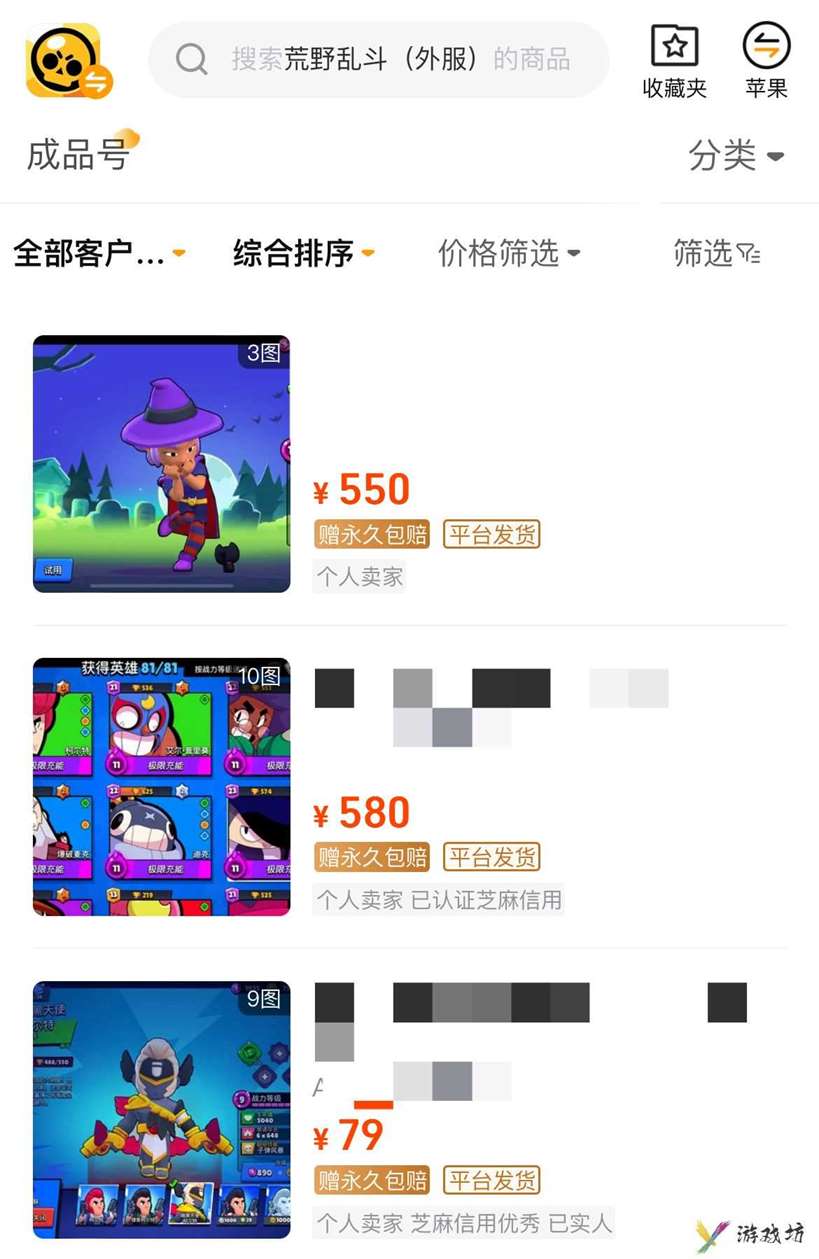Image resolution: width=819 pixels, height=1259 pixels.
Task: Switch platform via the 苹果 icon
Action: click(x=766, y=61)
